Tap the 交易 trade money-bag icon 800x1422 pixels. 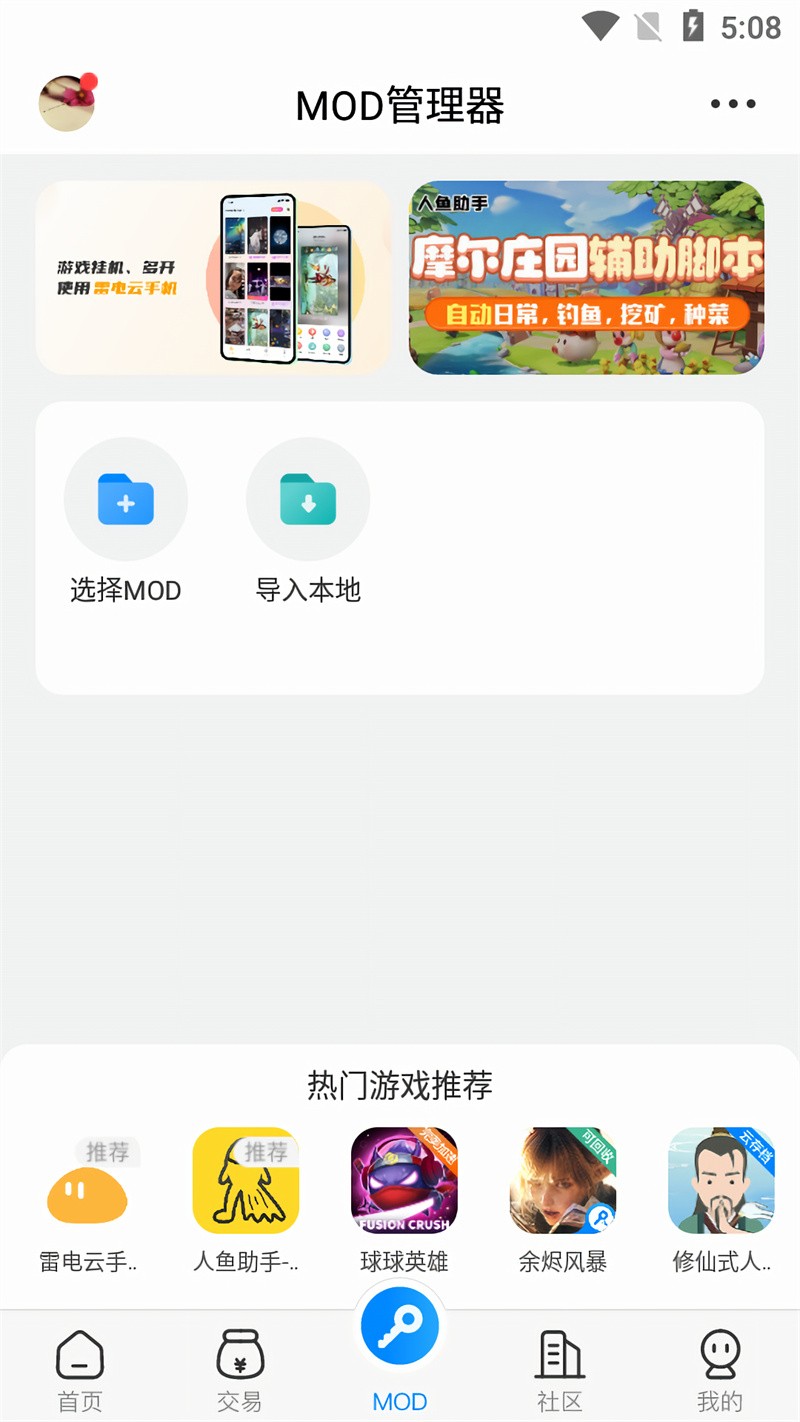pyautogui.click(x=240, y=1356)
